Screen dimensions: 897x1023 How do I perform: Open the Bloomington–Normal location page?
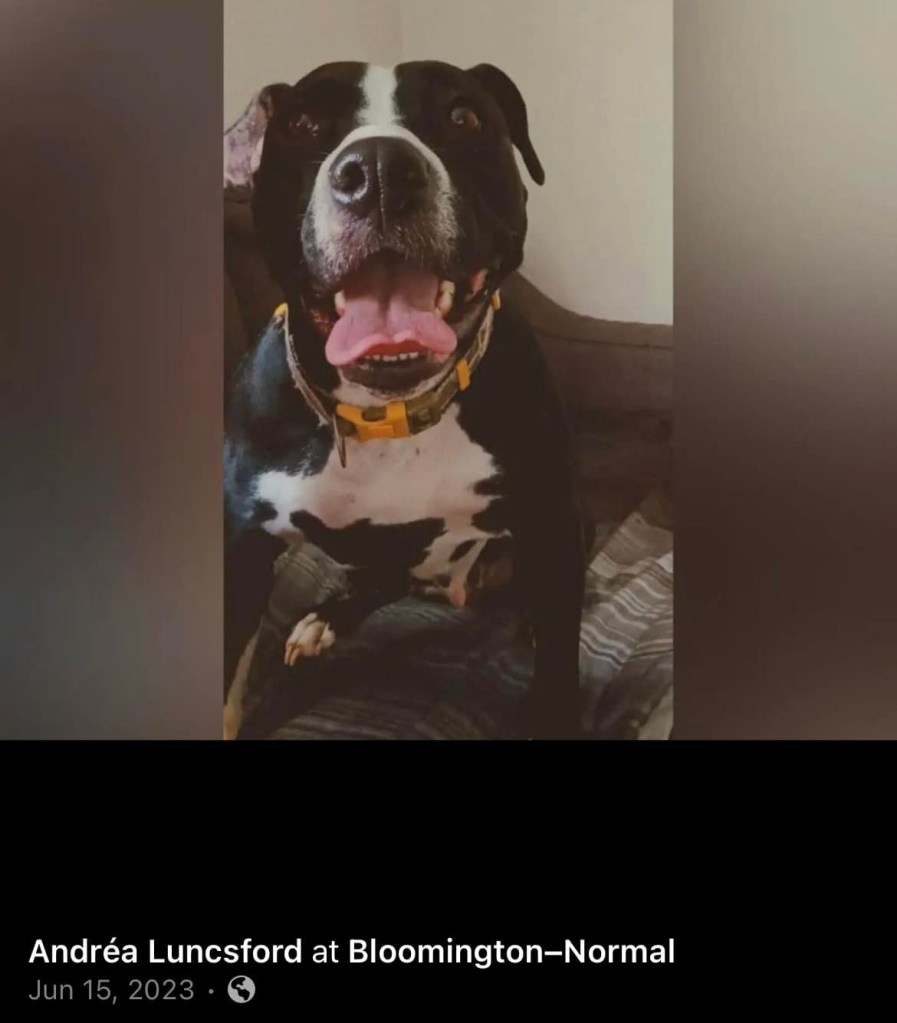[x=511, y=951]
